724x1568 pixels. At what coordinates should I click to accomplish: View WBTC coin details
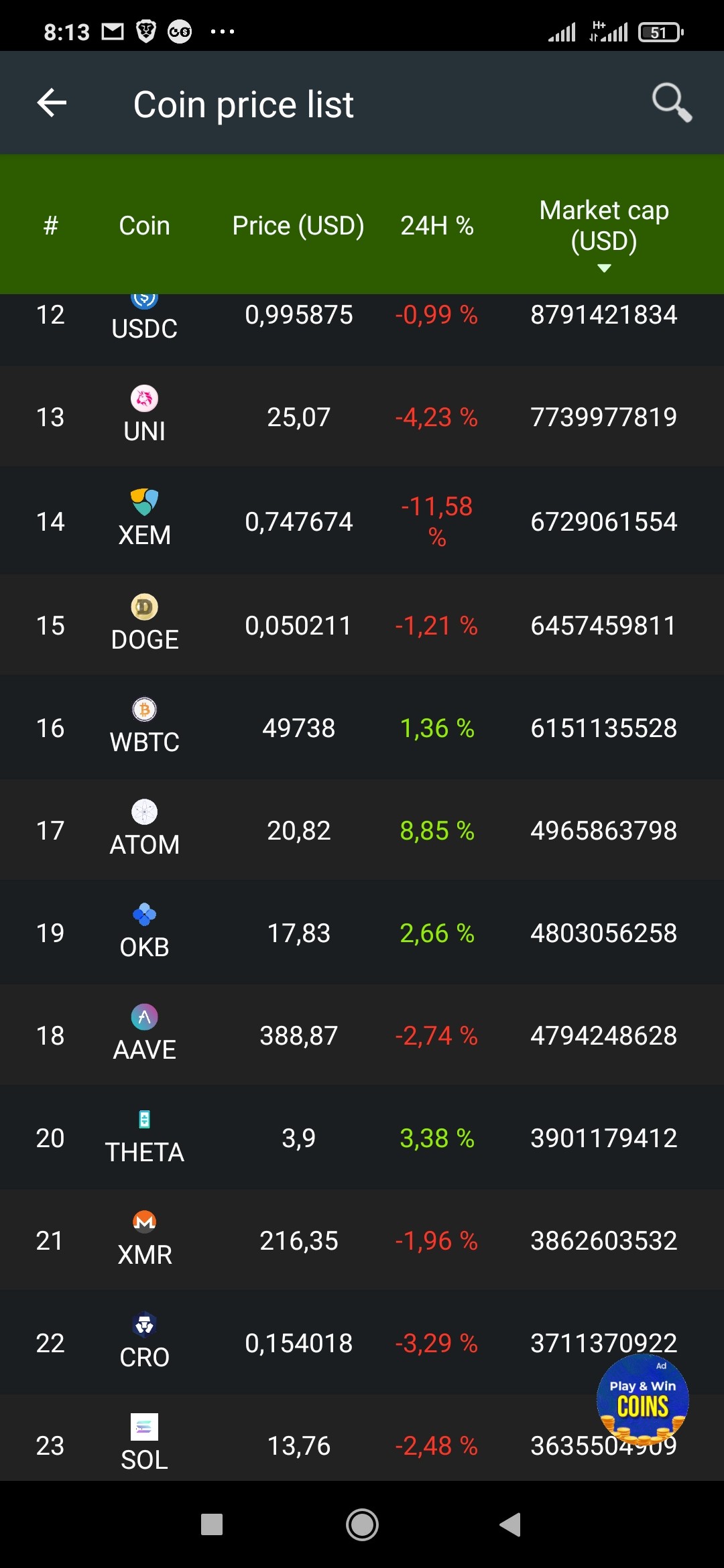pos(362,727)
